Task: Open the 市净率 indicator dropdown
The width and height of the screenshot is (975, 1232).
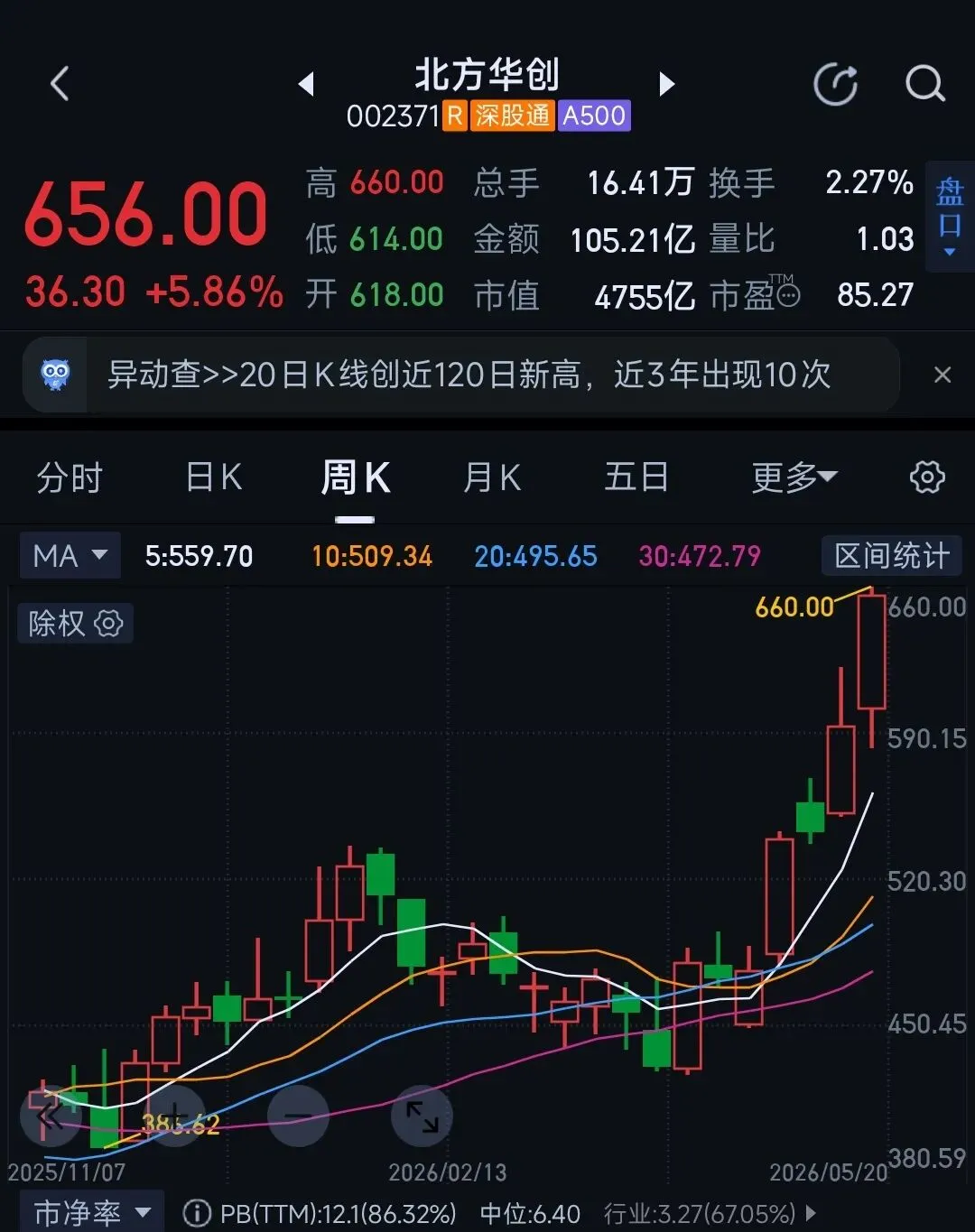Action: pyautogui.click(x=92, y=1212)
